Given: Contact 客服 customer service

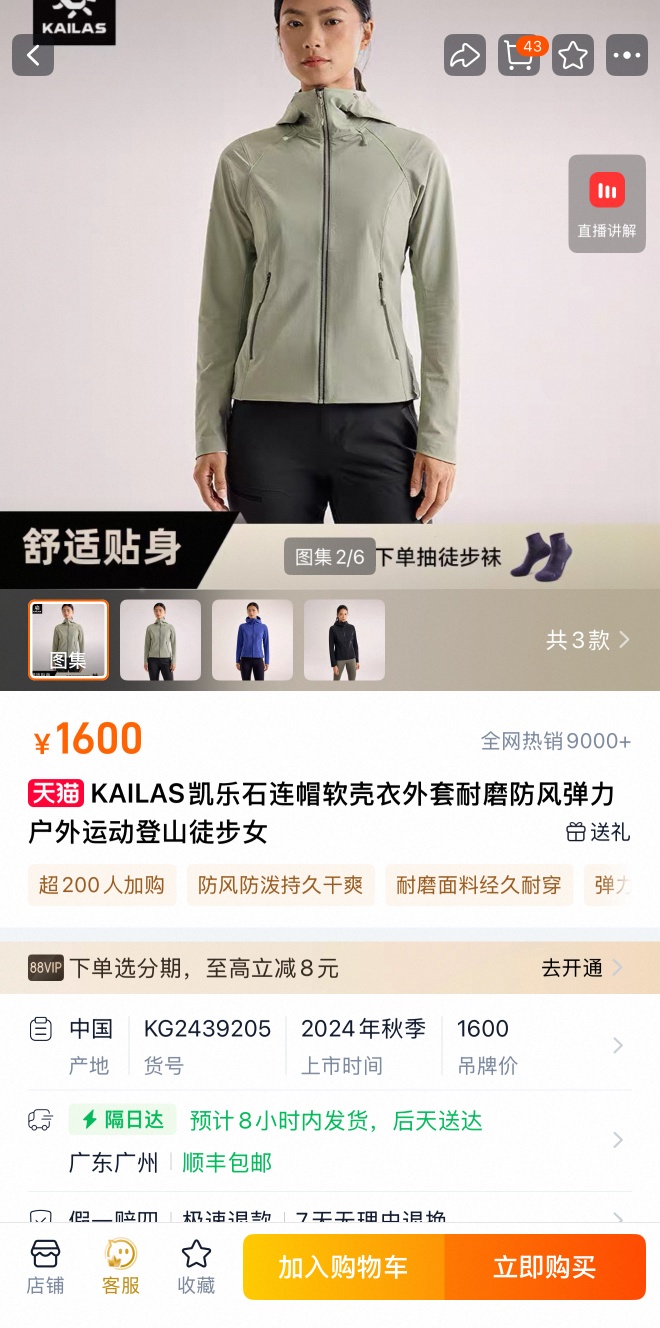Looking at the screenshot, I should 121,1266.
